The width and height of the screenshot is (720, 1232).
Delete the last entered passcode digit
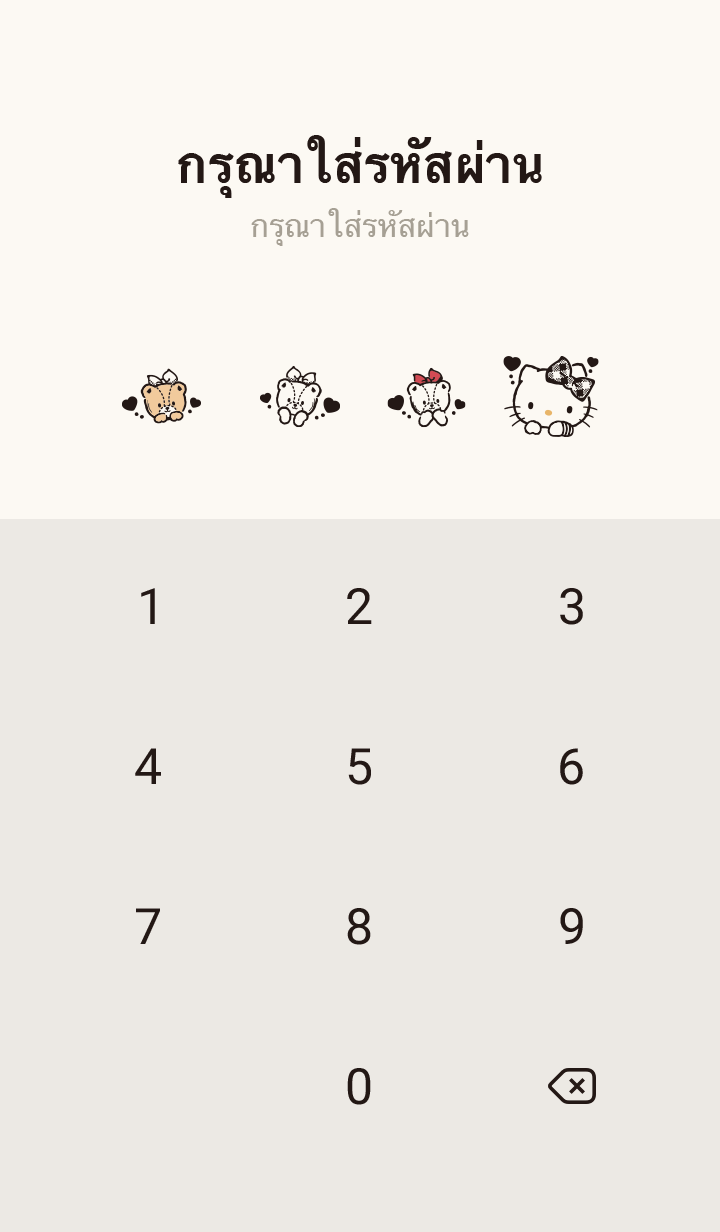click(572, 1086)
